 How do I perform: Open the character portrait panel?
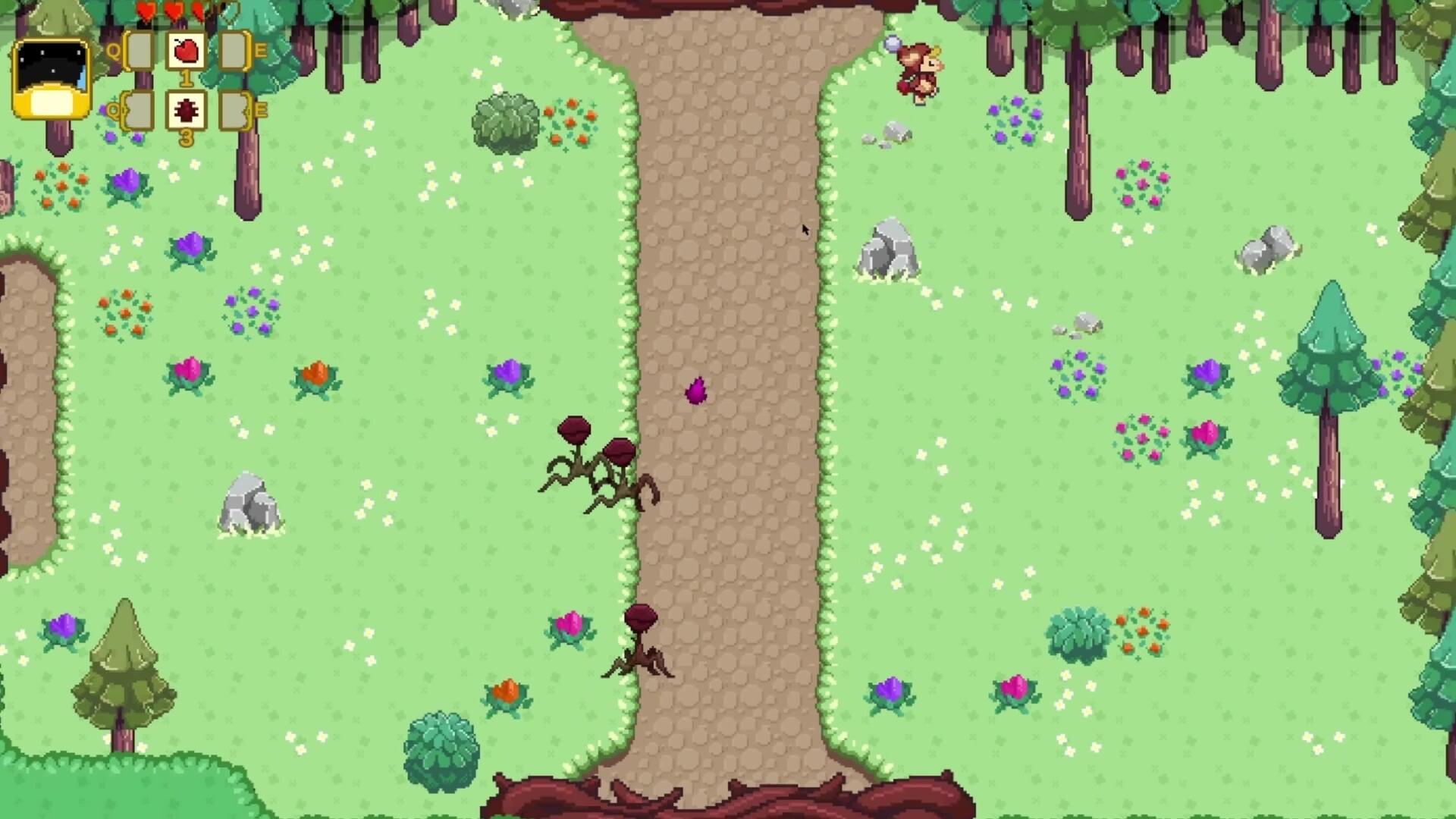point(51,80)
